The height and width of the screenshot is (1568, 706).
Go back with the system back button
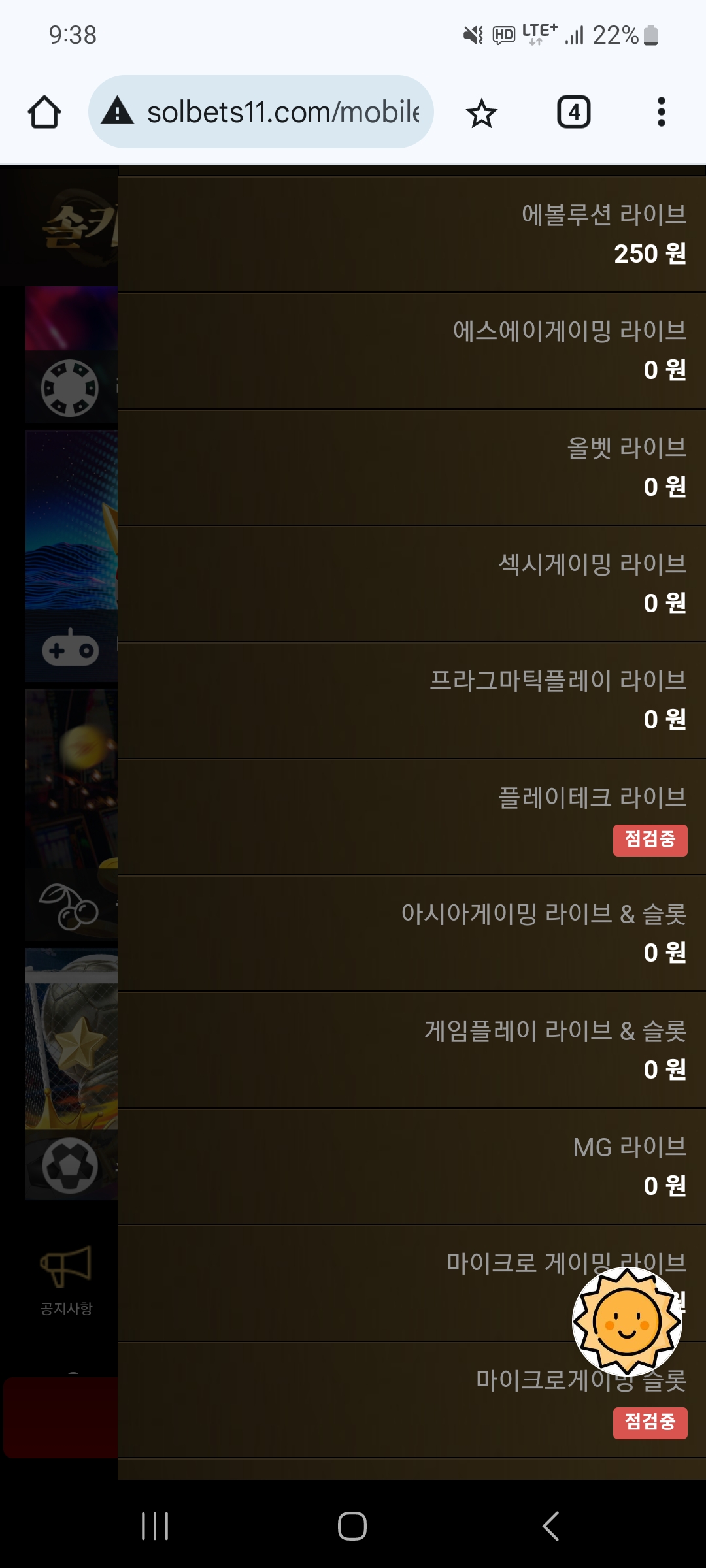coord(550,1526)
